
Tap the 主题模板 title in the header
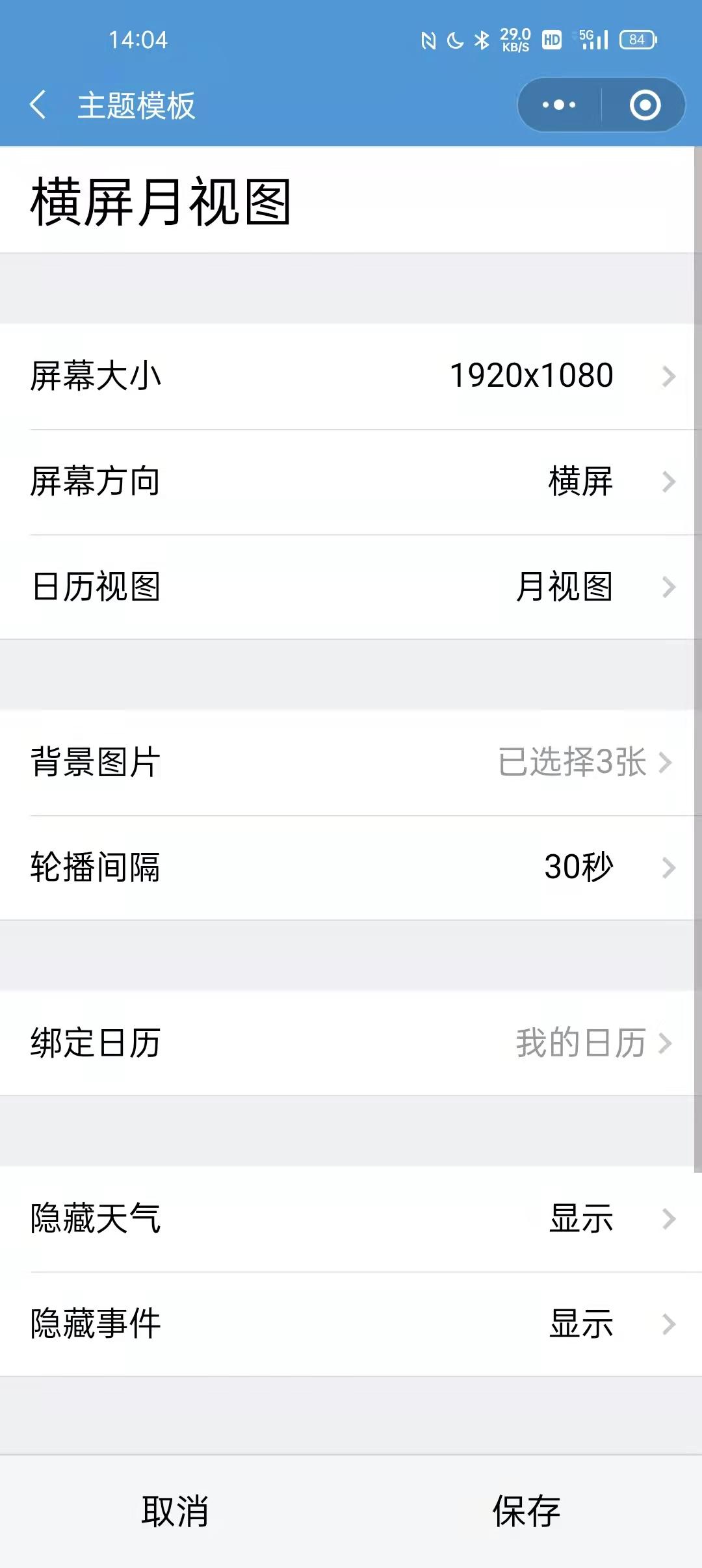click(136, 104)
